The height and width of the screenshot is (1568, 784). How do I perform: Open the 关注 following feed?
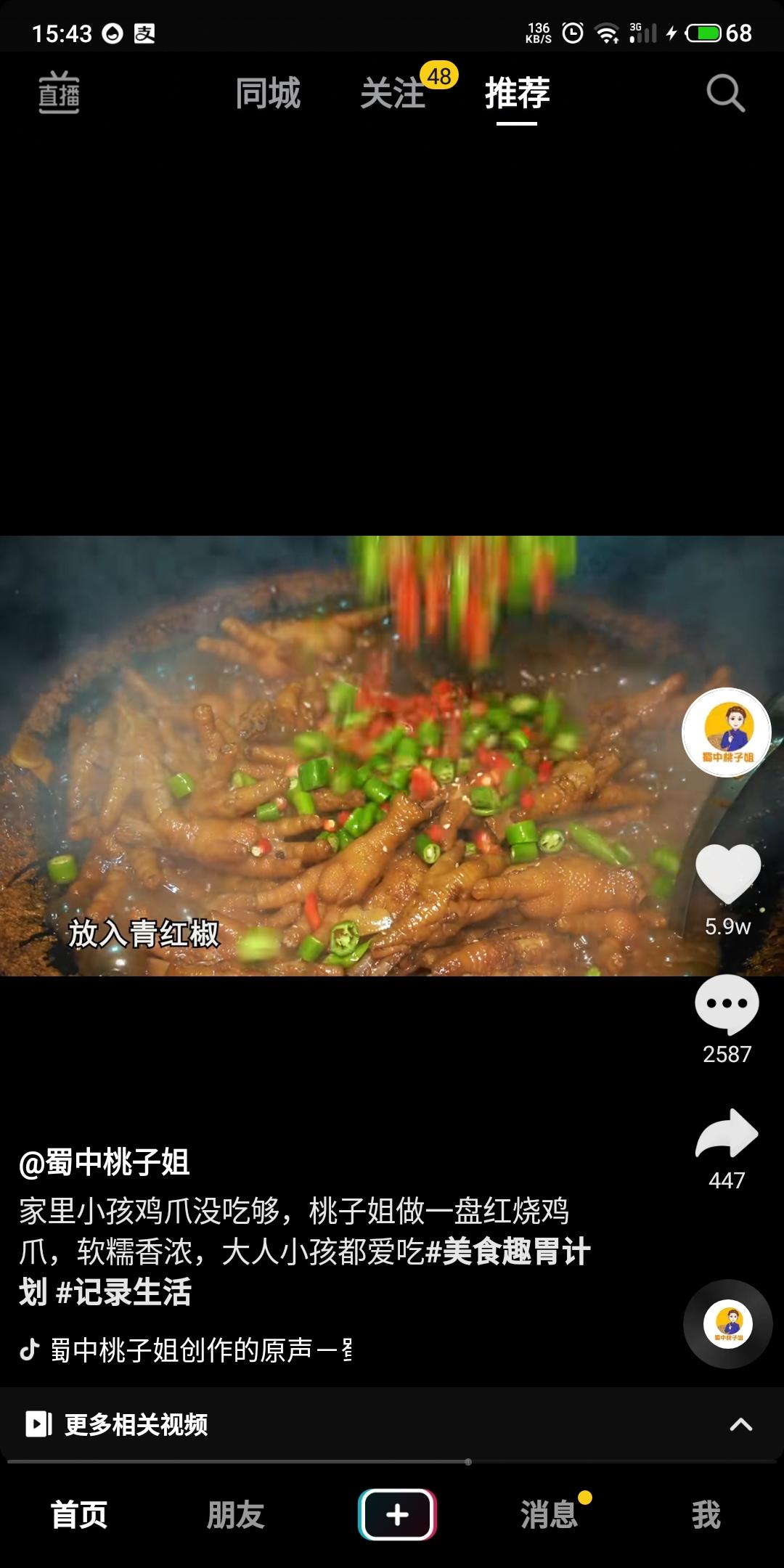393,93
